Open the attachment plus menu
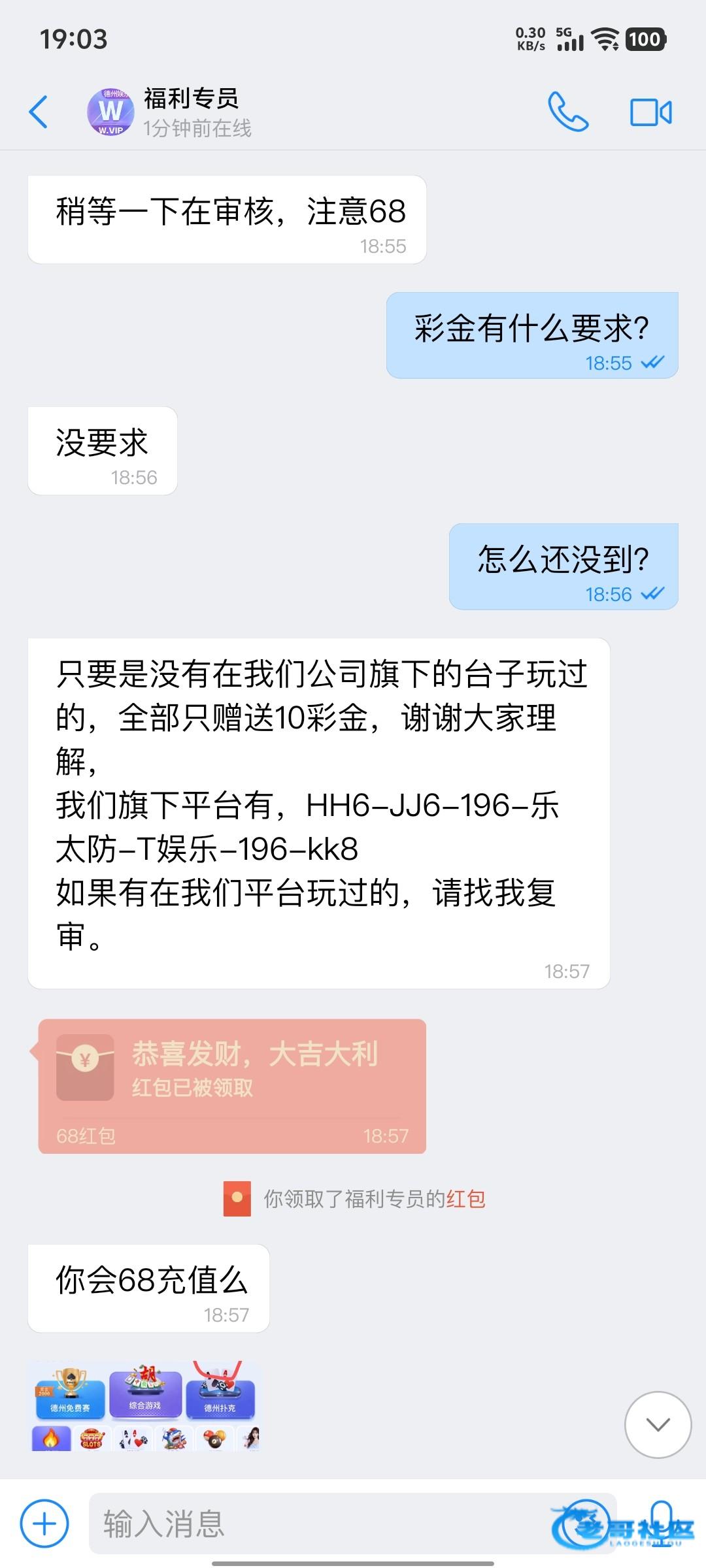The height and width of the screenshot is (1568, 706). coord(44,1524)
